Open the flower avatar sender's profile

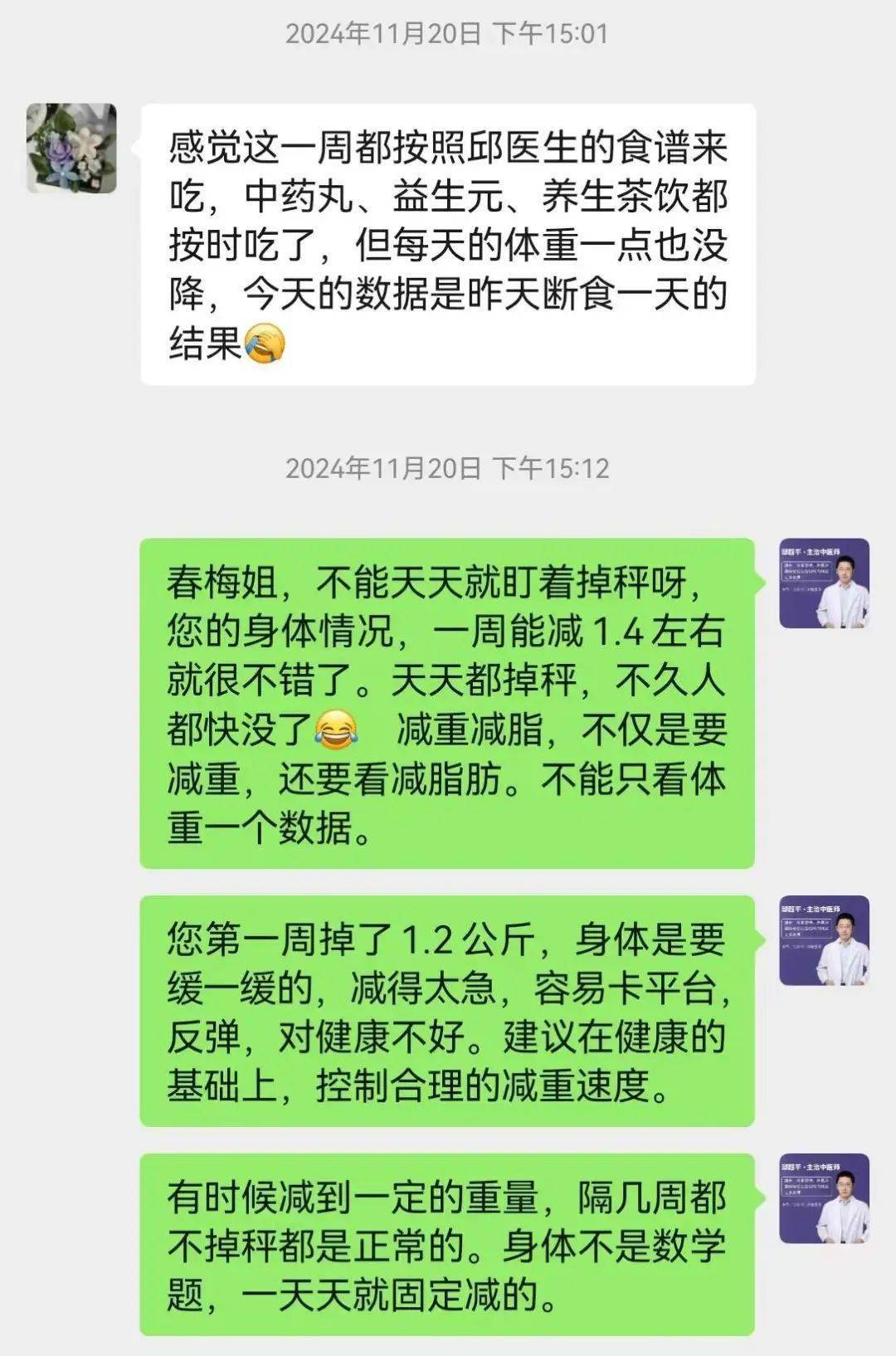(71, 149)
